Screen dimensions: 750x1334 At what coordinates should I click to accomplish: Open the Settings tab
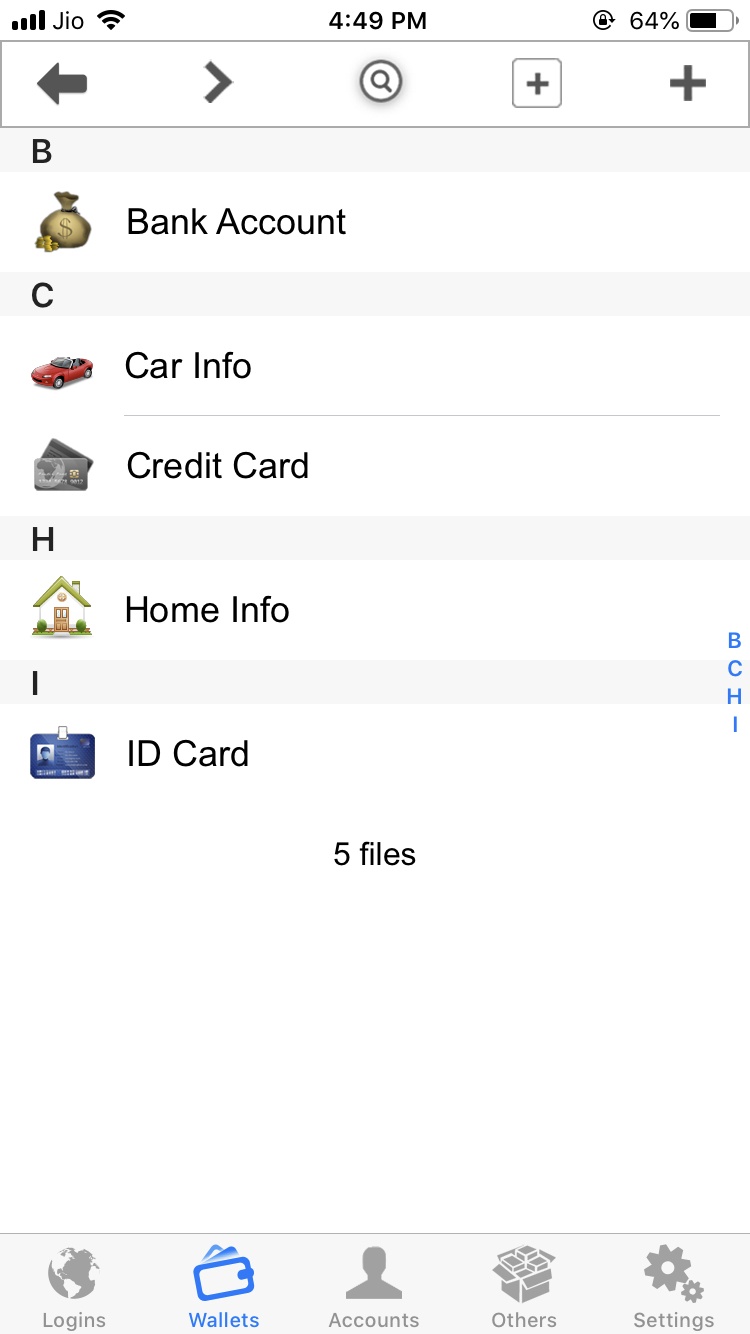point(674,1286)
